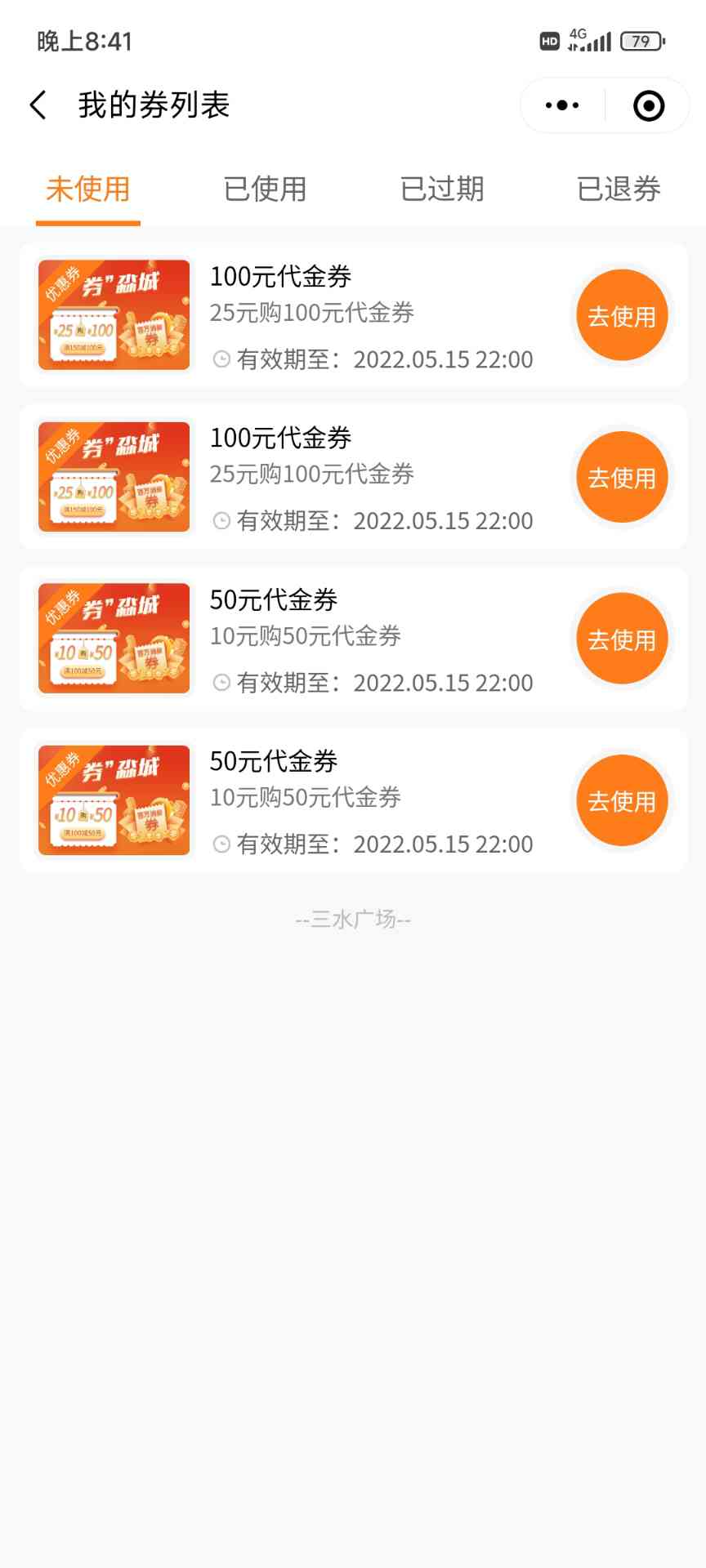Use the first 50元代金券 via 去使用
This screenshot has width=706, height=1568.
pyautogui.click(x=622, y=639)
